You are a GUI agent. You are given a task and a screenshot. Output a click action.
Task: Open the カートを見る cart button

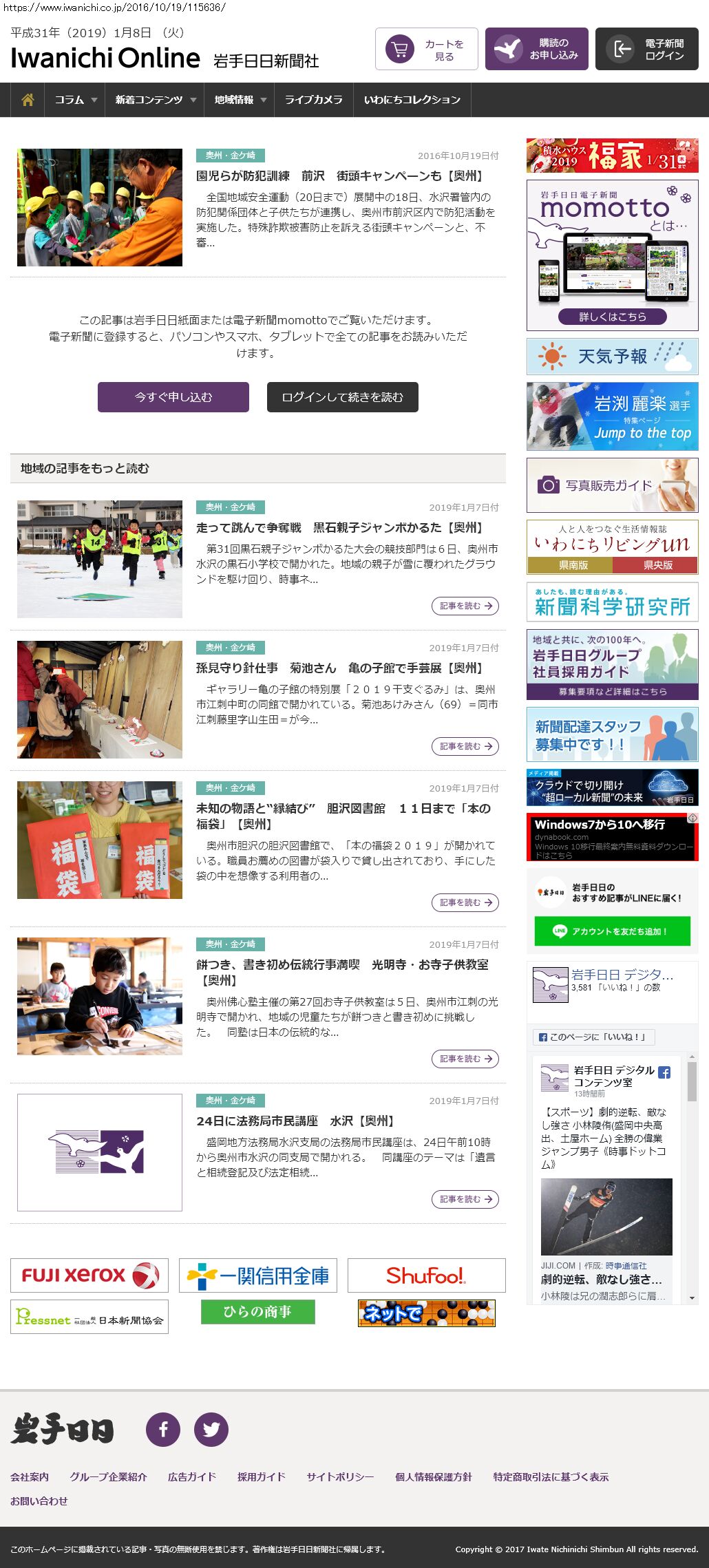click(x=426, y=49)
